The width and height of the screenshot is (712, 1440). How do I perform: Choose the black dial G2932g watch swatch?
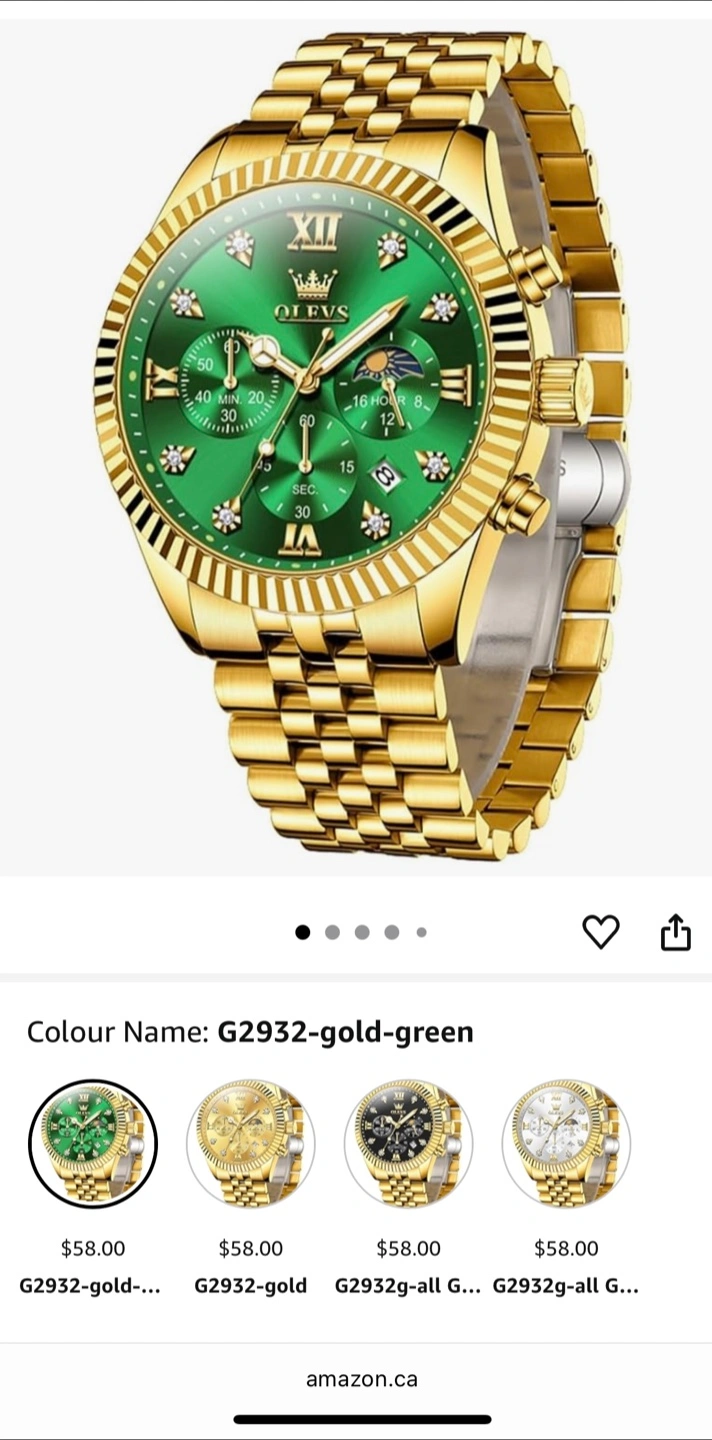409,1144
